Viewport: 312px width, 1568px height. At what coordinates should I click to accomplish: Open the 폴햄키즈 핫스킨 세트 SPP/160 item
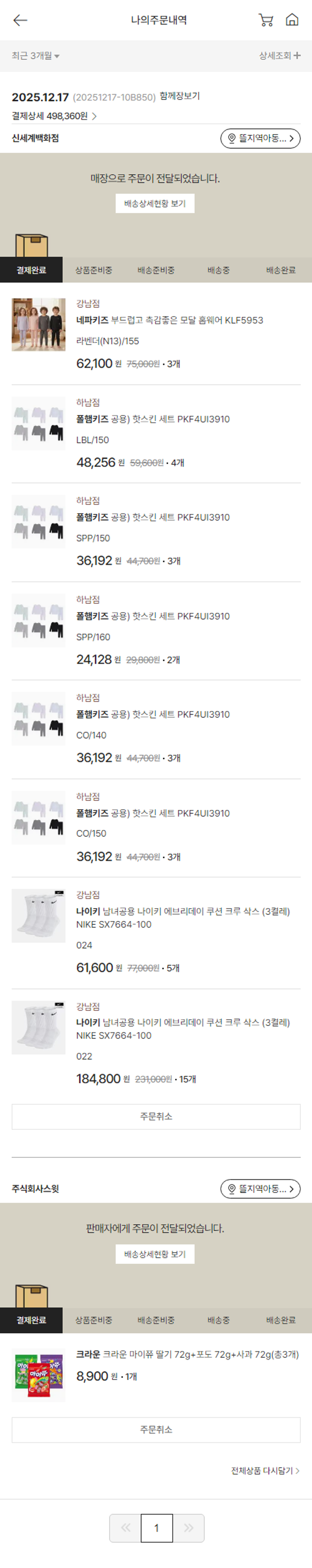[152, 616]
